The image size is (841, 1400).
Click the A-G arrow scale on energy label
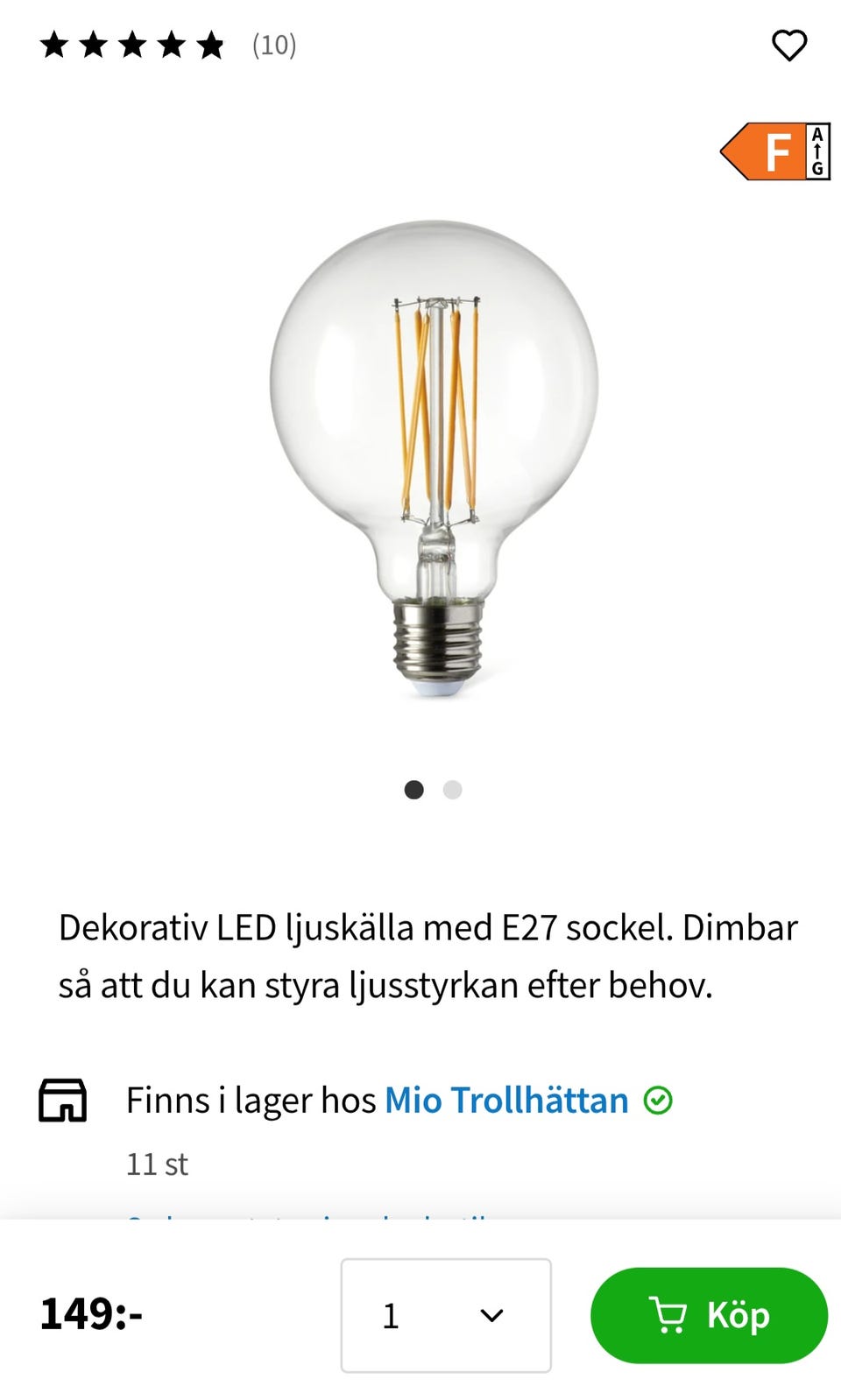click(816, 151)
